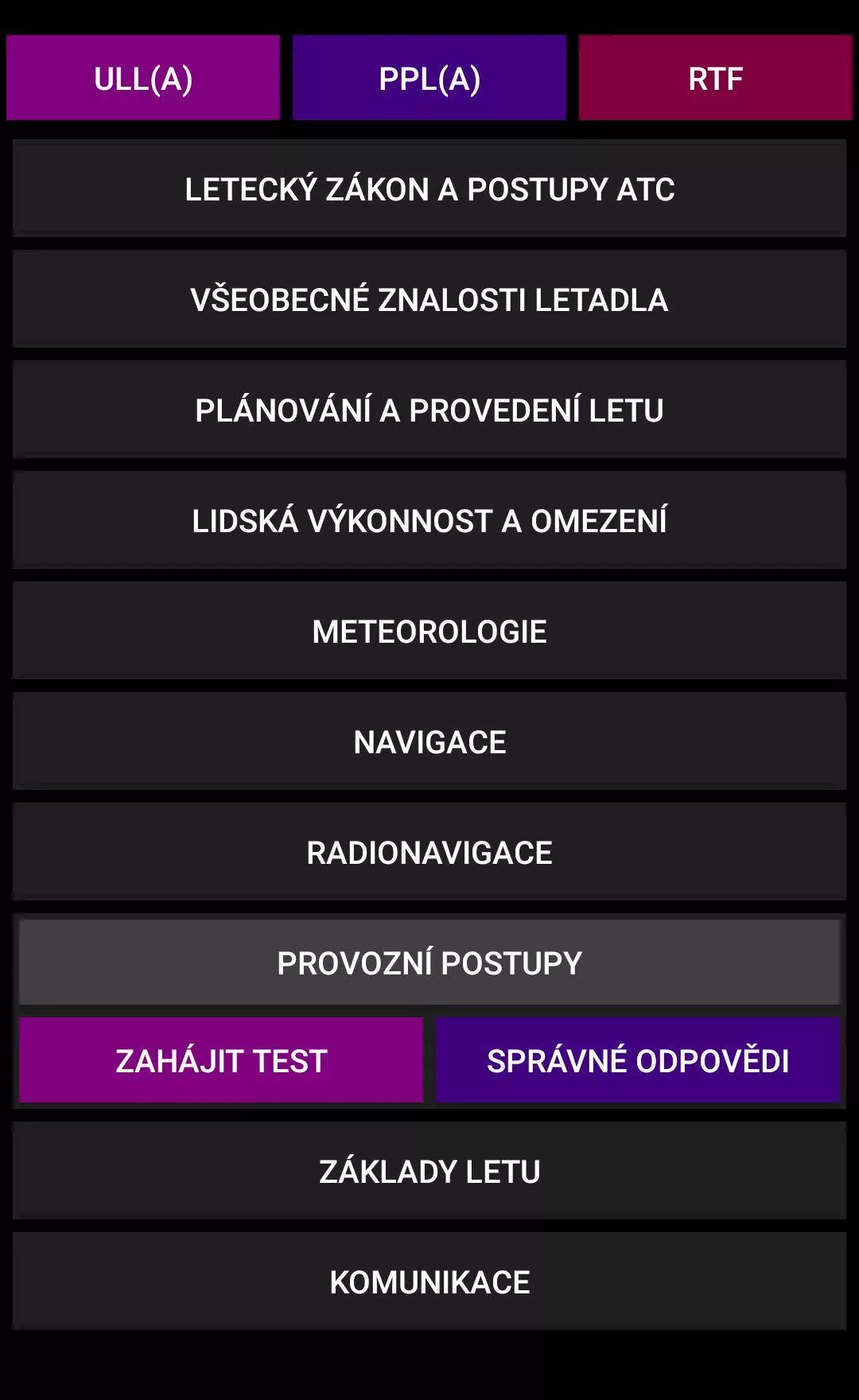The width and height of the screenshot is (859, 1400).
Task: Select the PPL(A) tab
Action: tap(429, 78)
